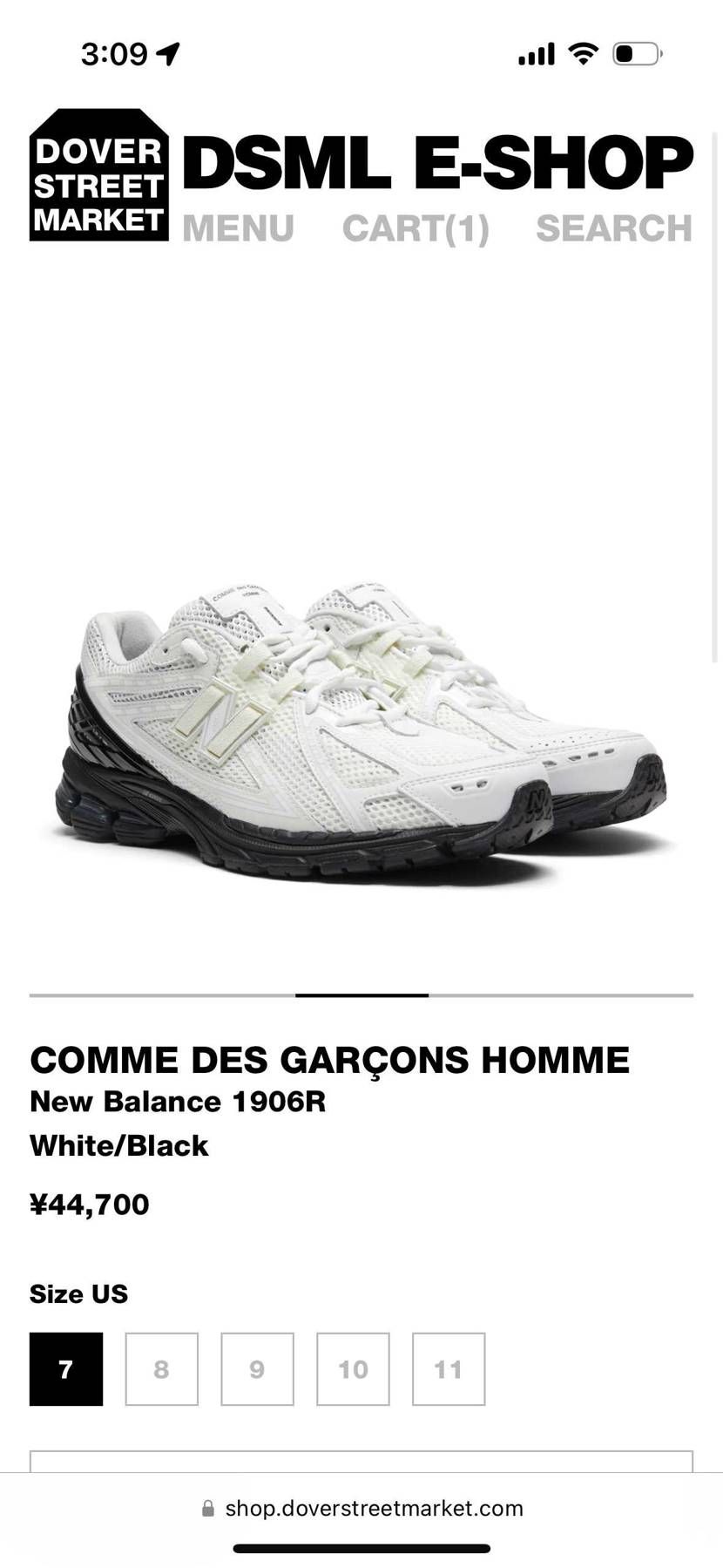Select size US 7
The width and height of the screenshot is (723, 1568).
66,1368
